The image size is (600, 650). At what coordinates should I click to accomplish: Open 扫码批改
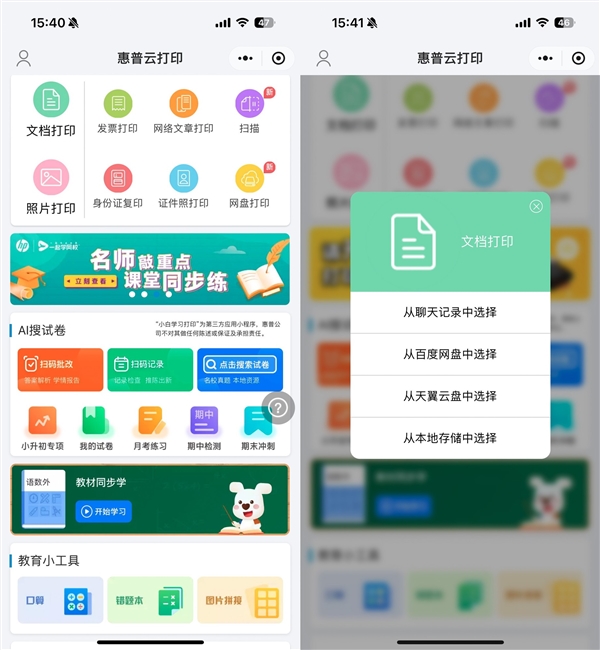[60, 370]
